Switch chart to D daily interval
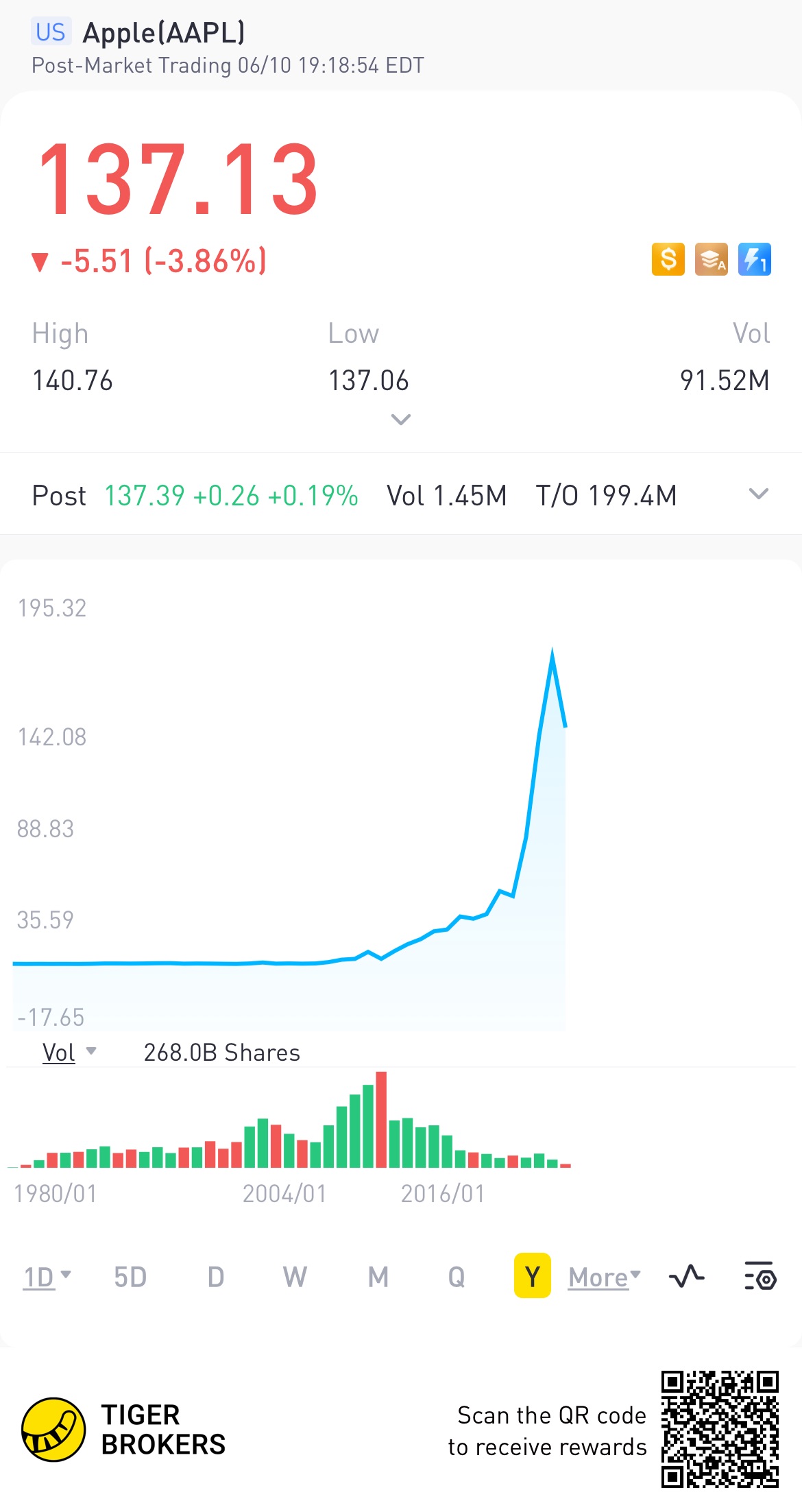The width and height of the screenshot is (802, 1512). 215,1277
